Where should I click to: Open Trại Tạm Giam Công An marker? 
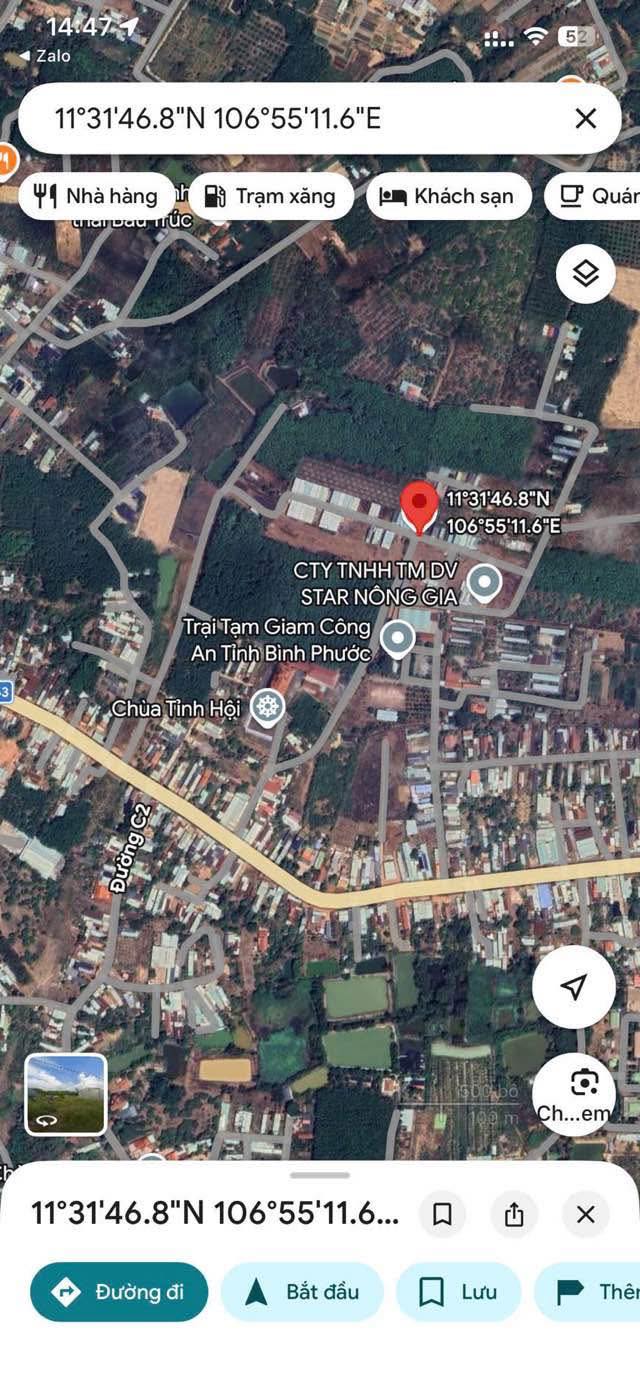pos(398,638)
